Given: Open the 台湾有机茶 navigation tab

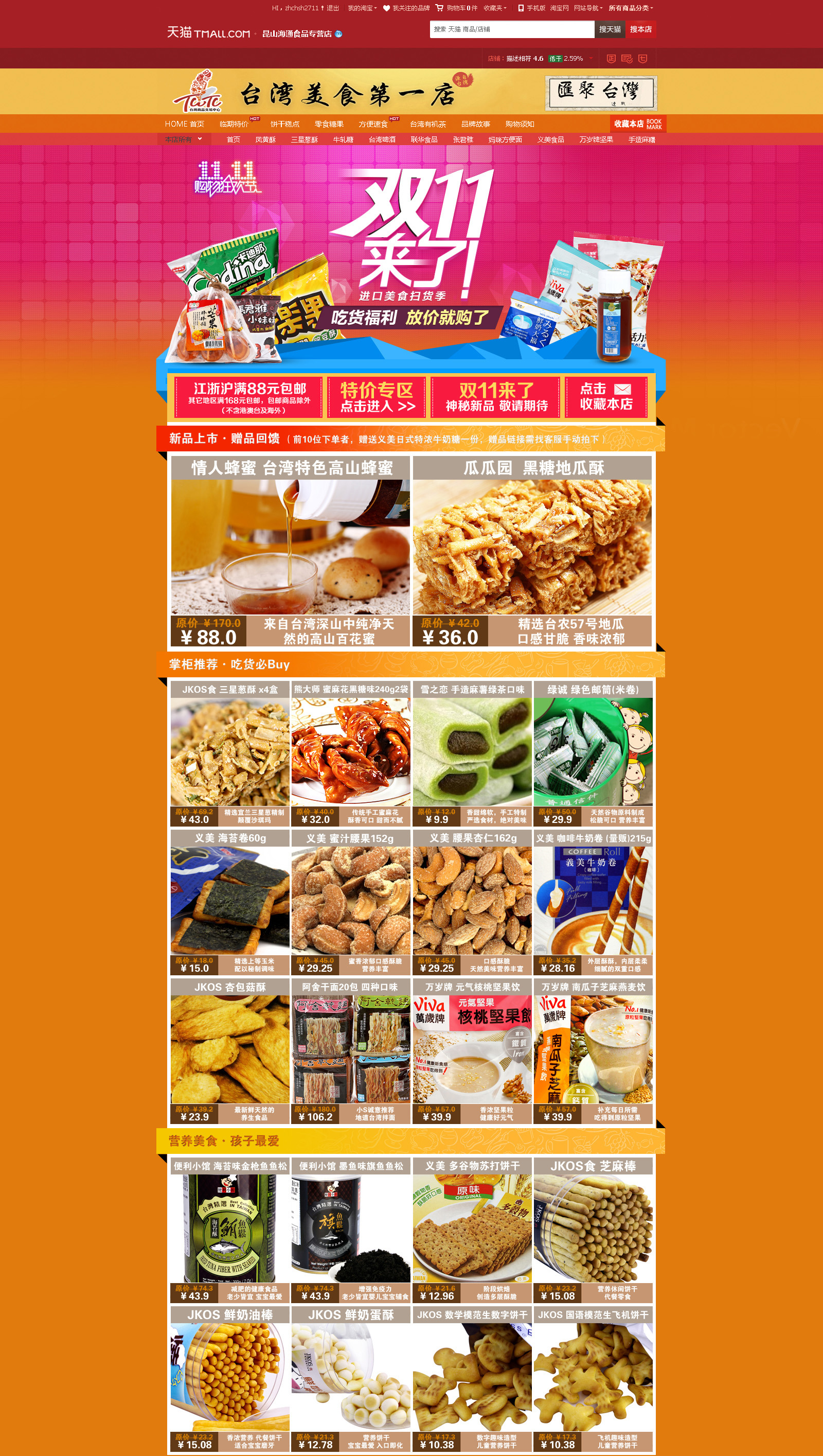Looking at the screenshot, I should point(427,124).
